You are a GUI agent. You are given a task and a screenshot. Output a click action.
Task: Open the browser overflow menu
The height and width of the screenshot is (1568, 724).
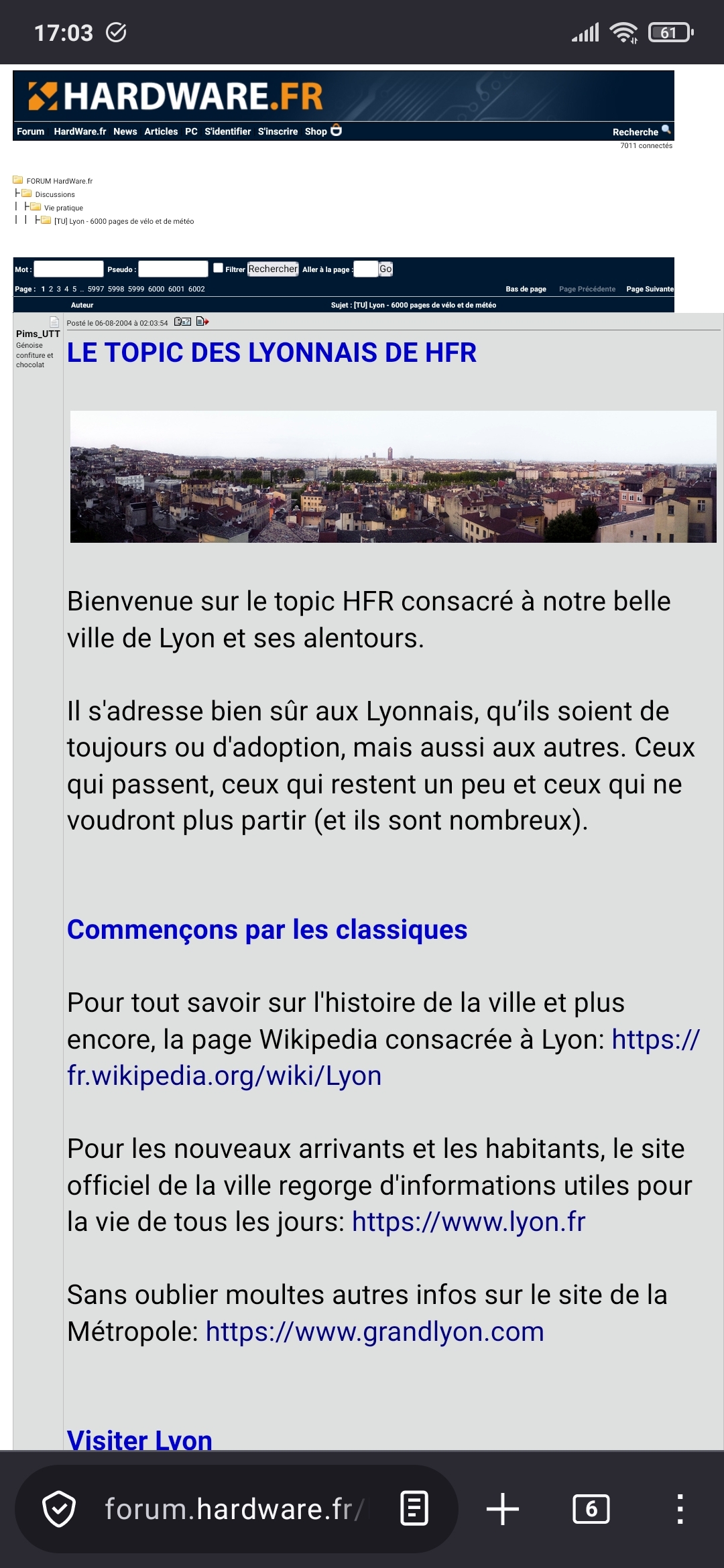click(680, 1509)
